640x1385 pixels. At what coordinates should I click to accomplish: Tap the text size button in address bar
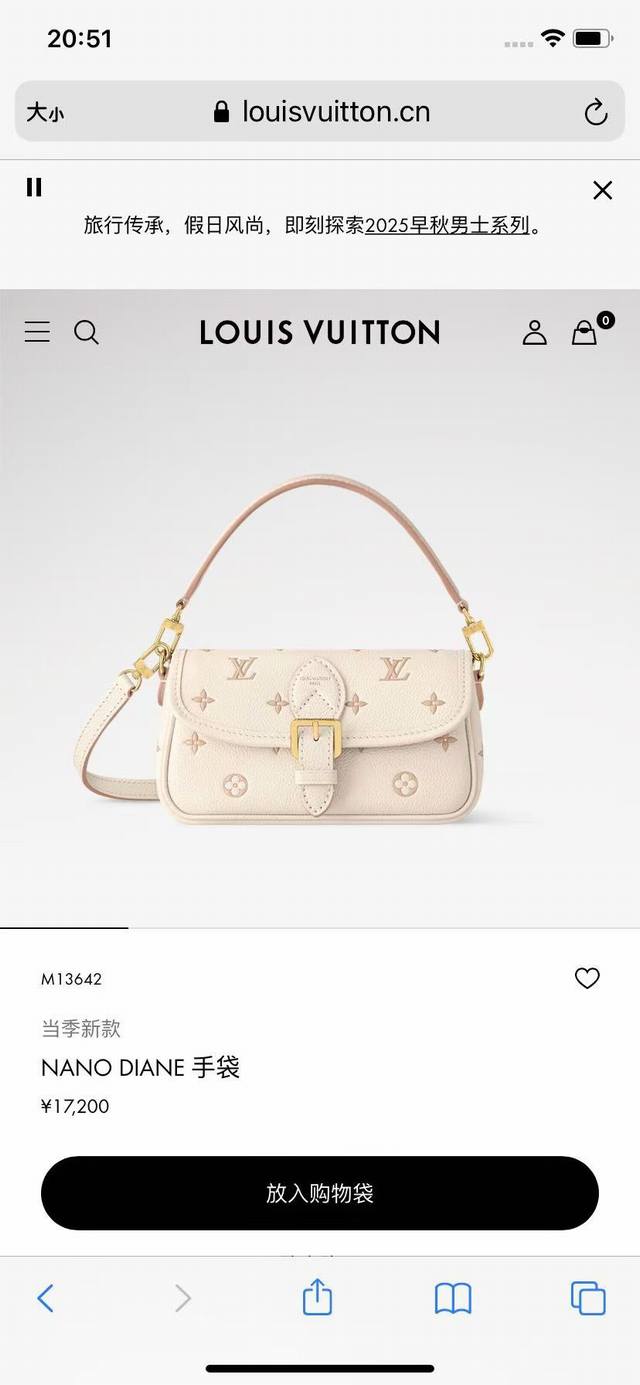tap(45, 112)
